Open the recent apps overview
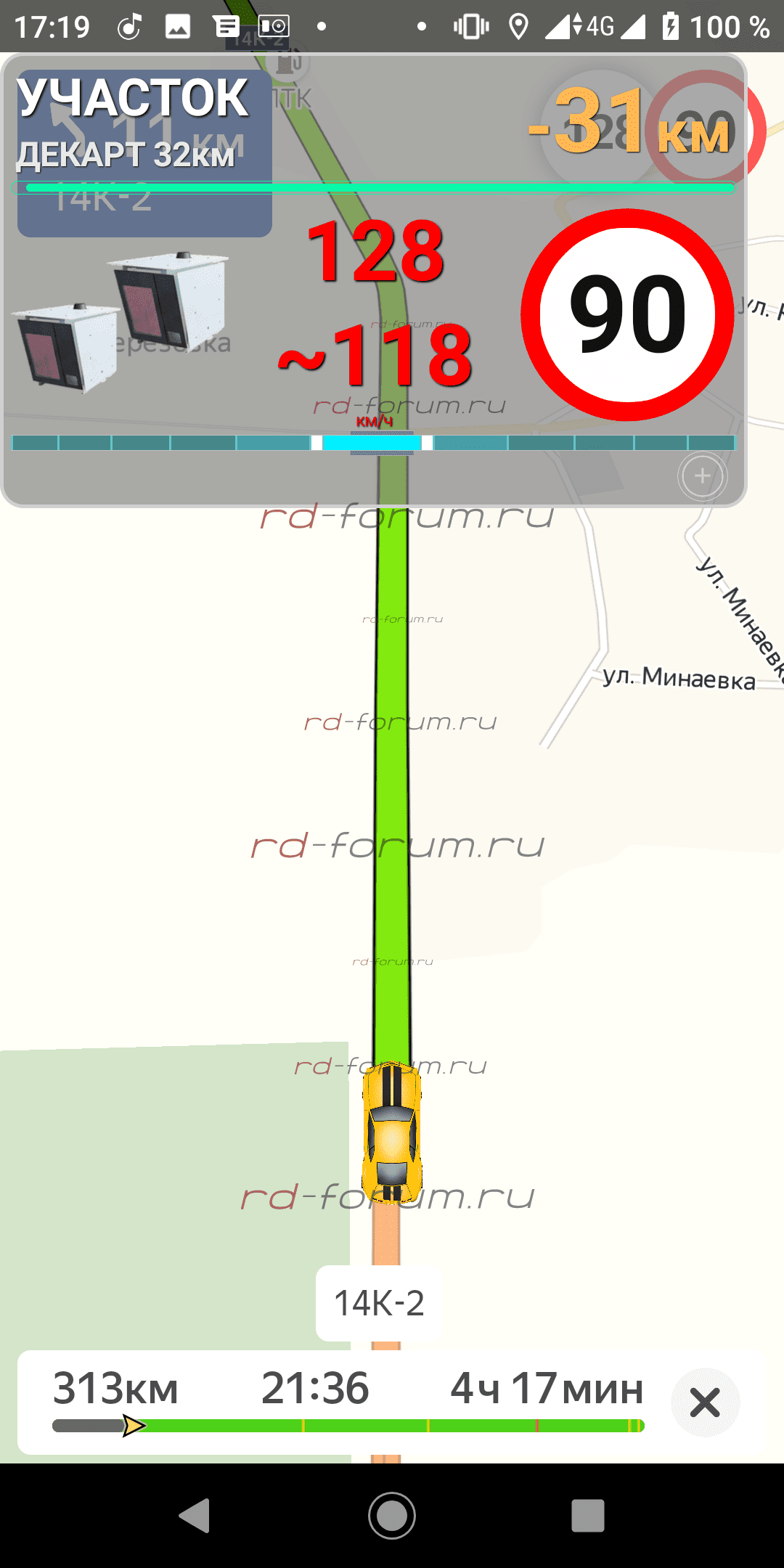Screen dimensions: 784x1568 [588, 1516]
